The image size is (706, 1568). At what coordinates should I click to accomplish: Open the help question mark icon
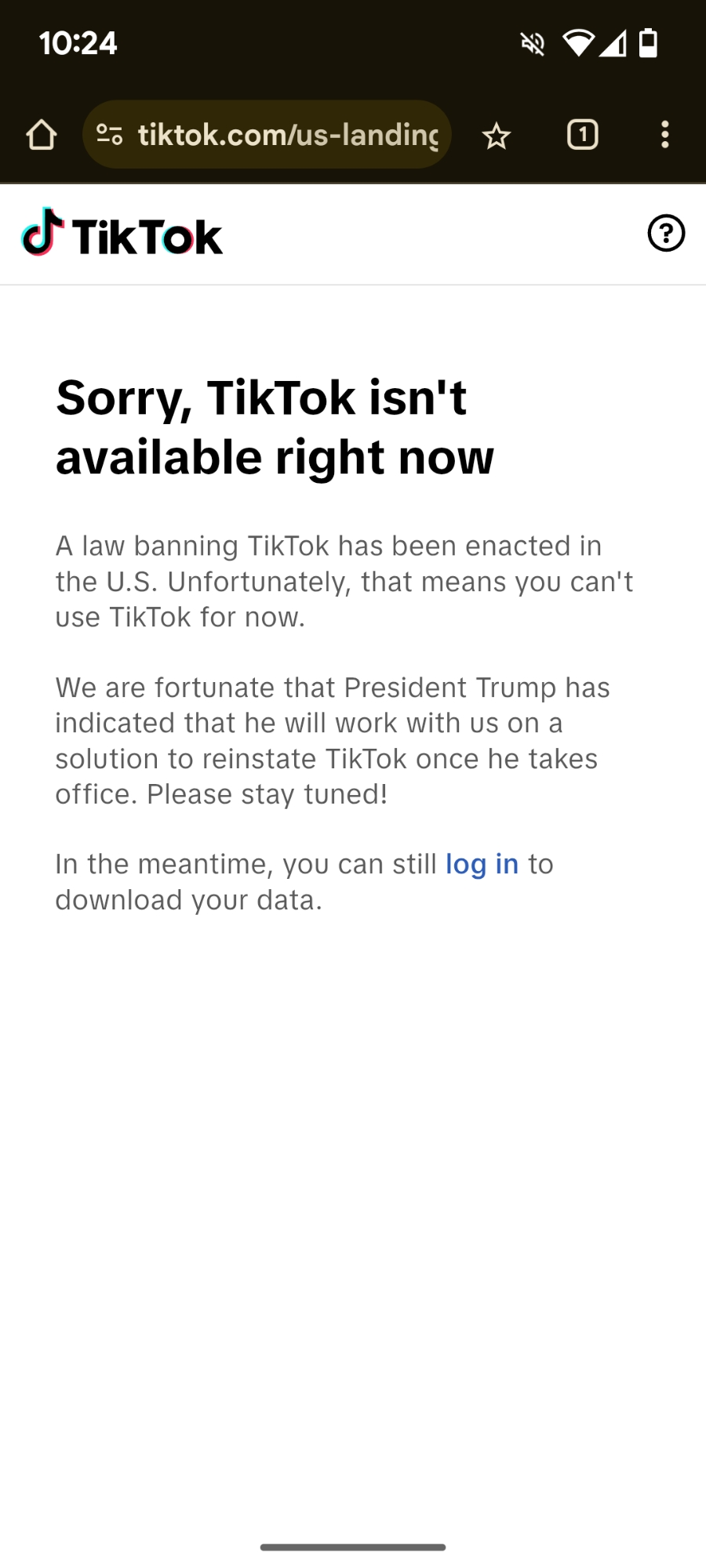point(666,234)
